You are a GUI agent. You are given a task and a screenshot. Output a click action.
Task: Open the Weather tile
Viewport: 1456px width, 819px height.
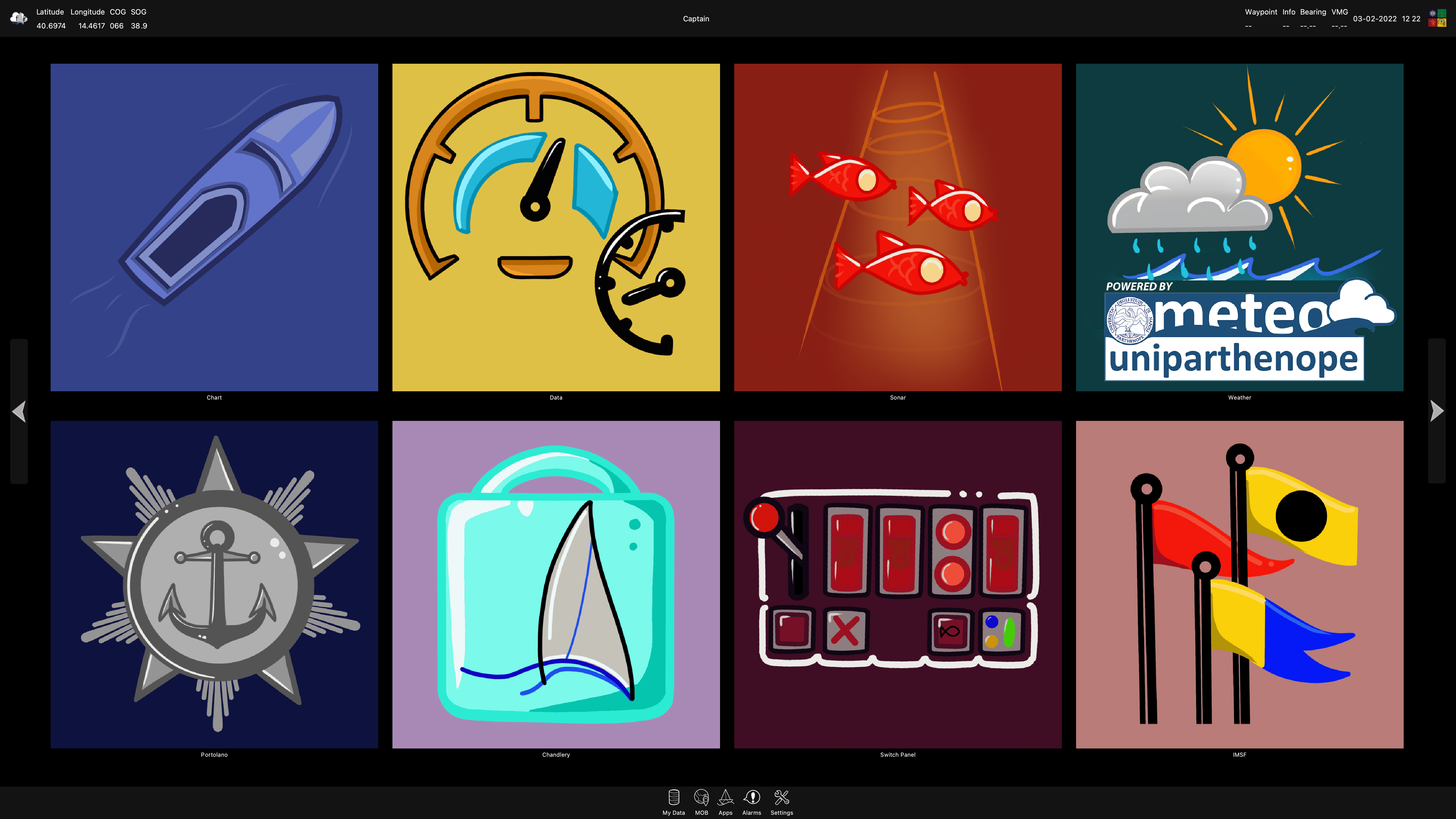[1239, 227]
